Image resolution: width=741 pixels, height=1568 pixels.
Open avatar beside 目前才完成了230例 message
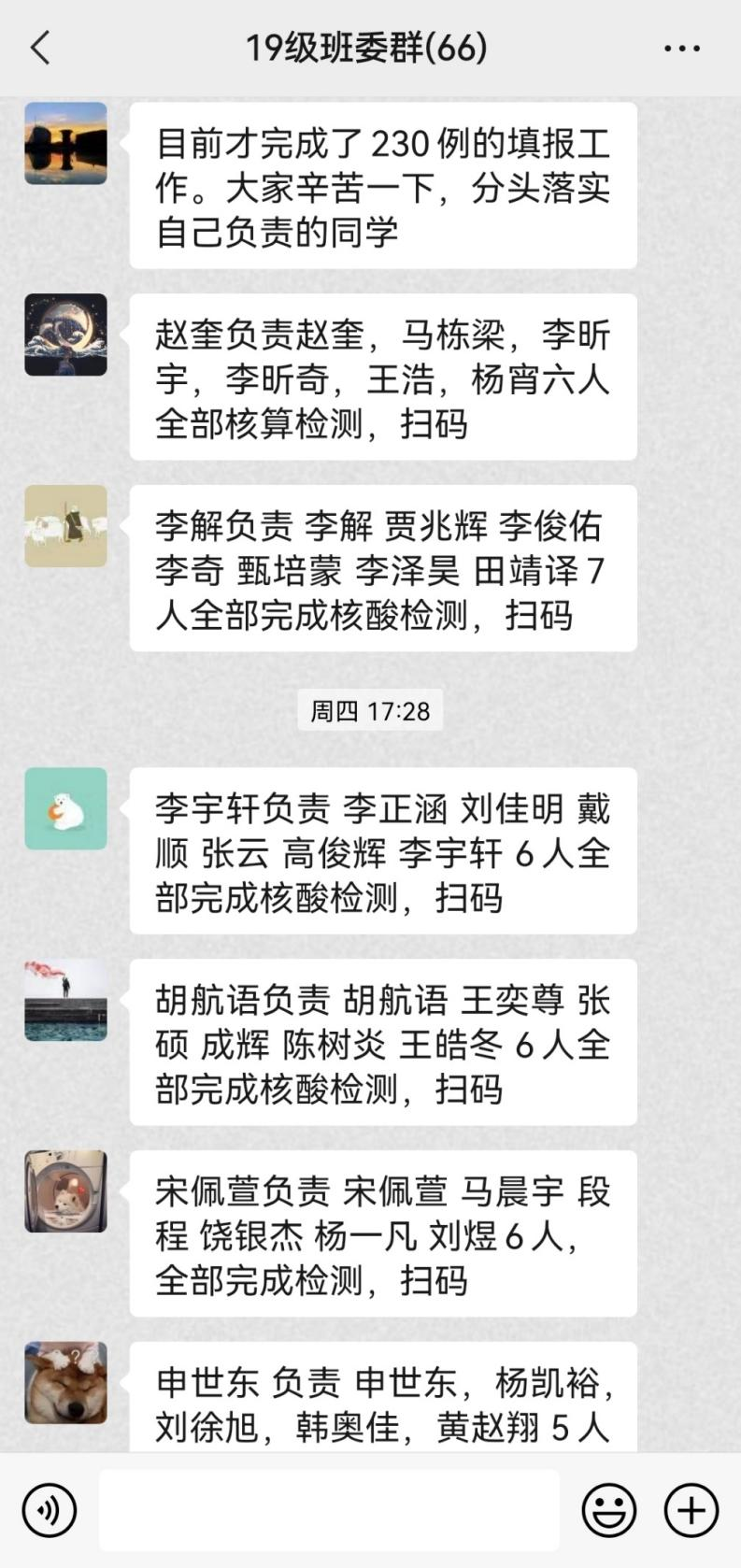[x=65, y=144]
